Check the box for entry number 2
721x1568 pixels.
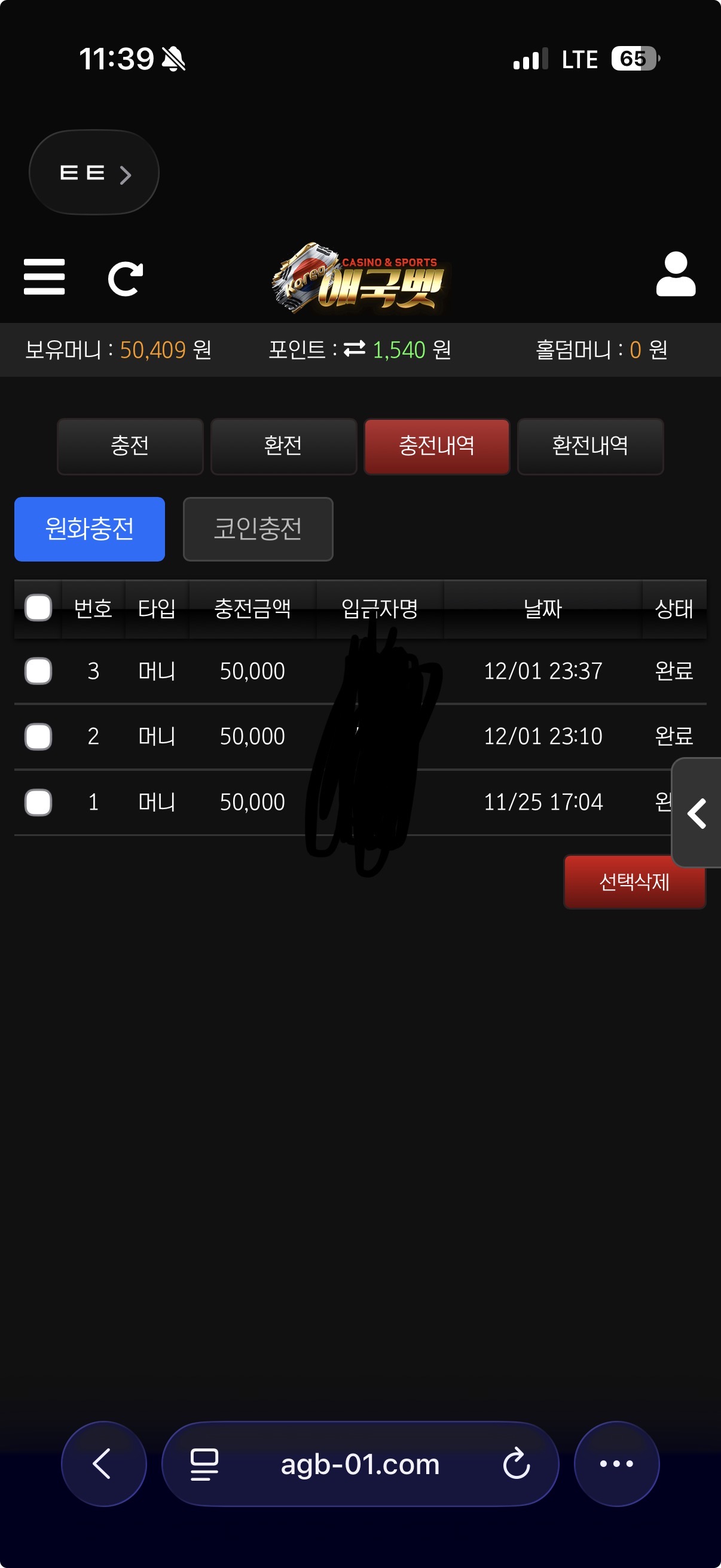(38, 736)
